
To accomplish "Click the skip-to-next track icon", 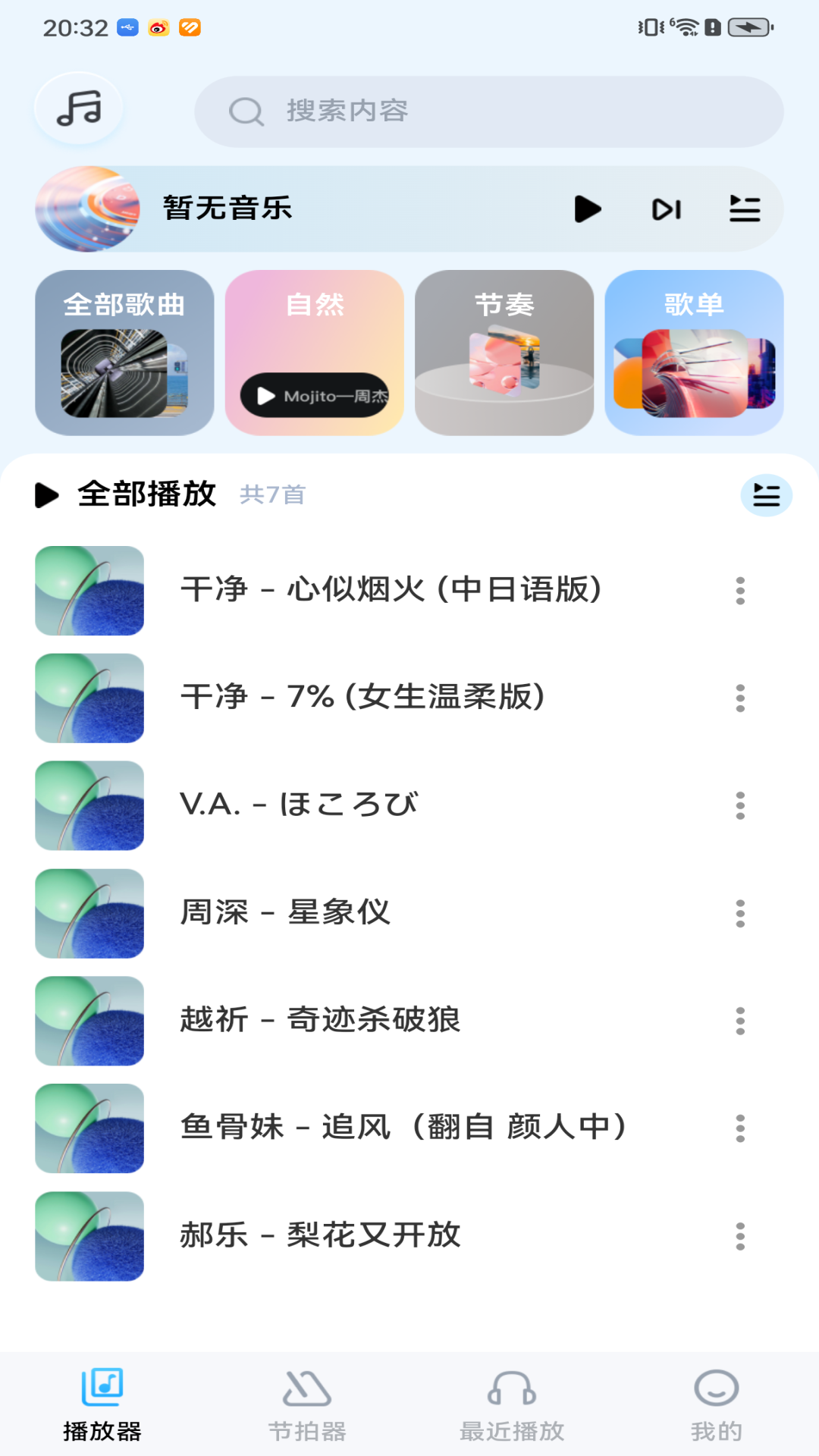I will click(x=667, y=209).
